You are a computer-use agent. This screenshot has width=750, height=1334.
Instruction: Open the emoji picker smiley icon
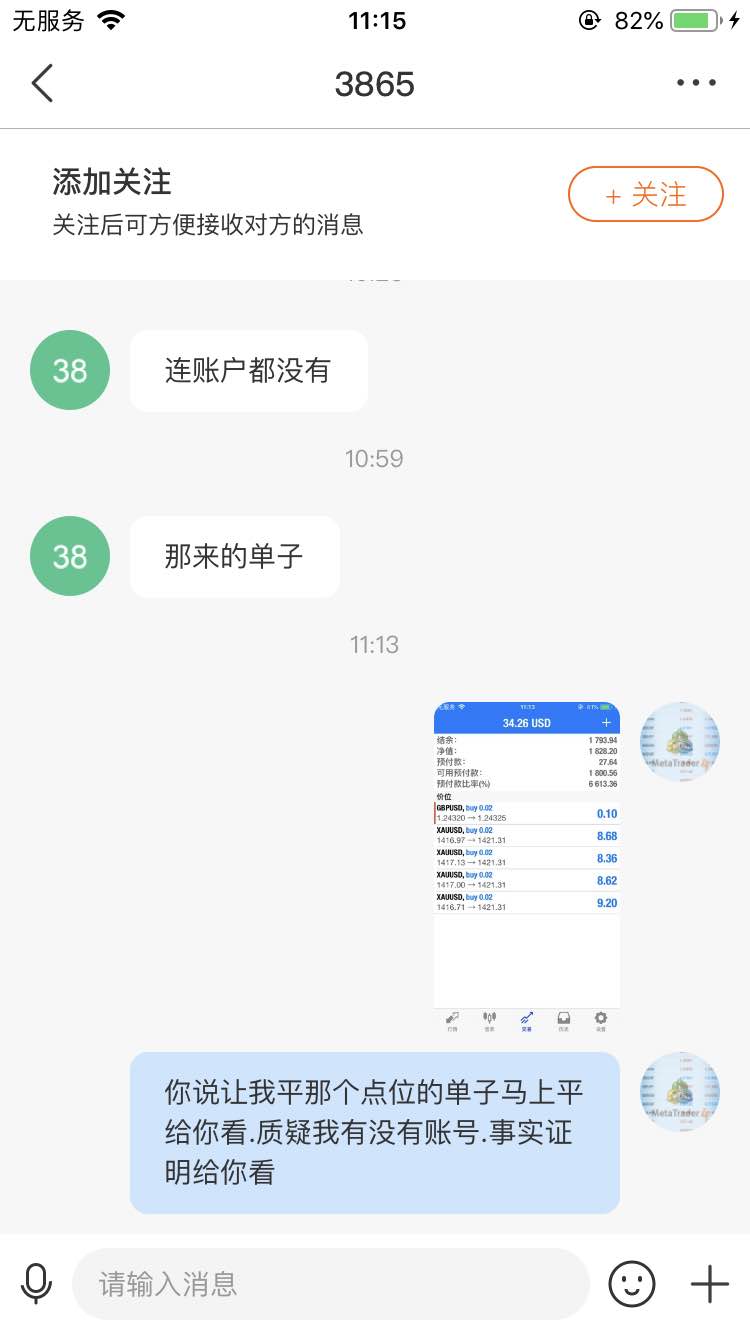pos(632,1283)
